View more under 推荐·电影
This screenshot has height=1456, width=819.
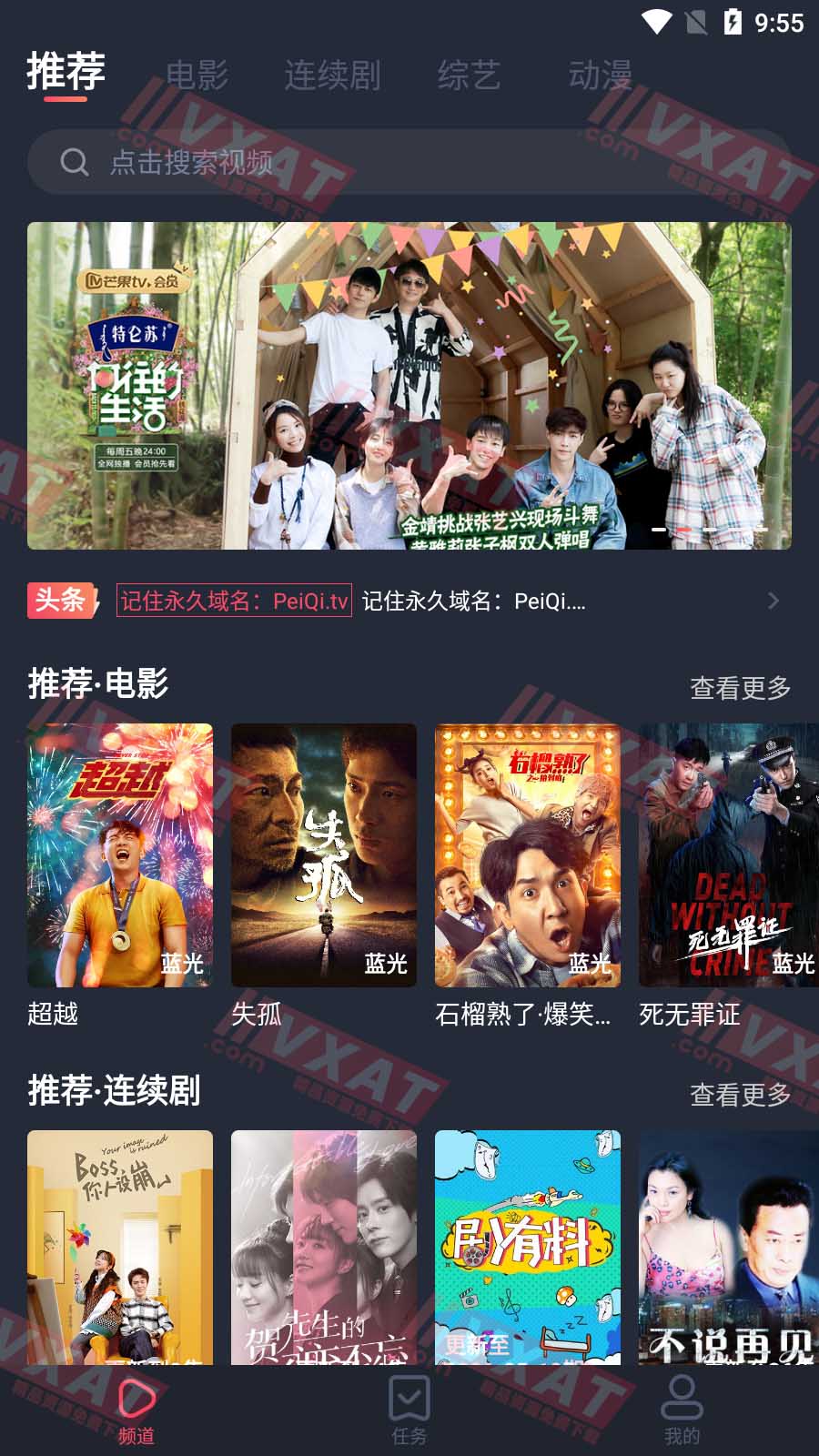(740, 688)
